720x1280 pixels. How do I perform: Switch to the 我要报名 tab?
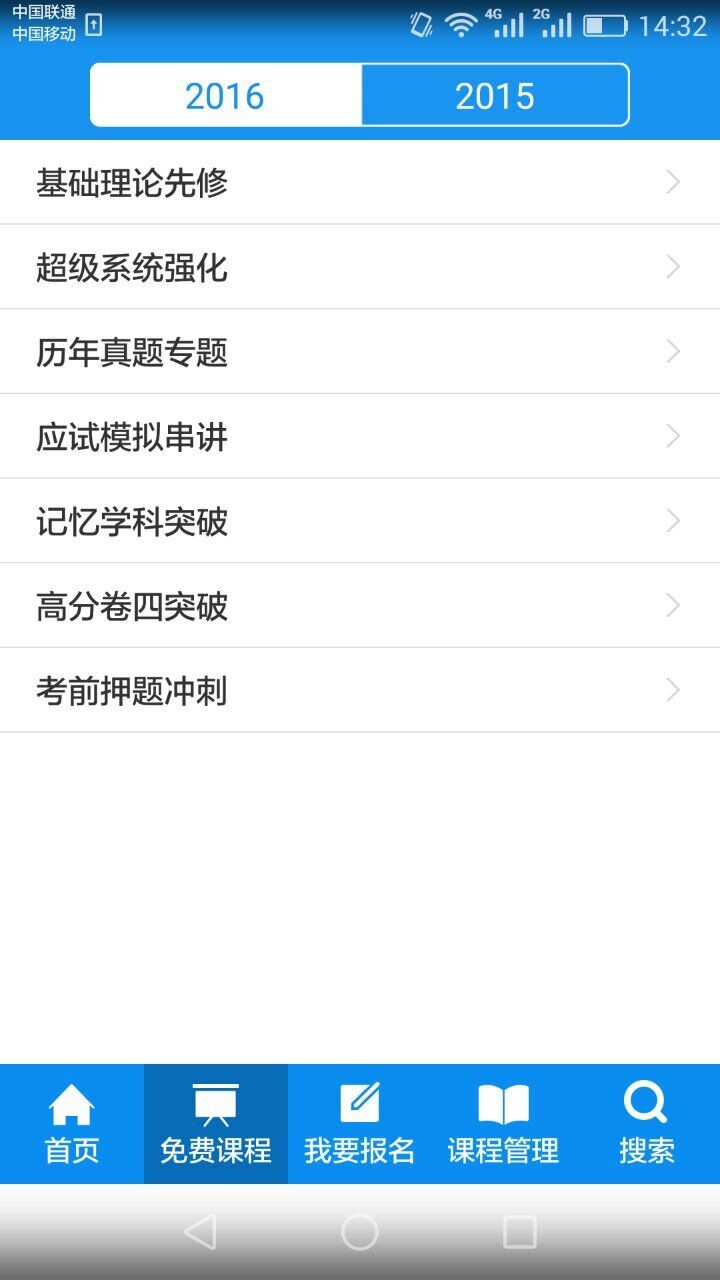pos(360,1124)
